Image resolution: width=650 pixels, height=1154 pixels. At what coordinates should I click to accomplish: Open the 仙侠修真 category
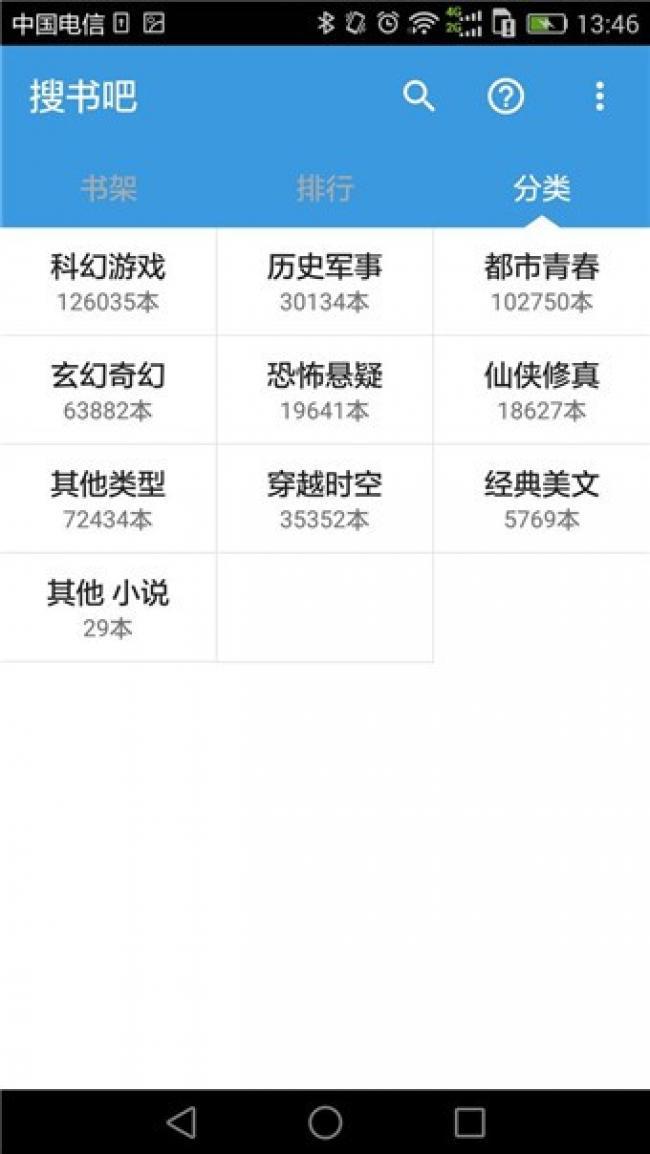tap(542, 390)
